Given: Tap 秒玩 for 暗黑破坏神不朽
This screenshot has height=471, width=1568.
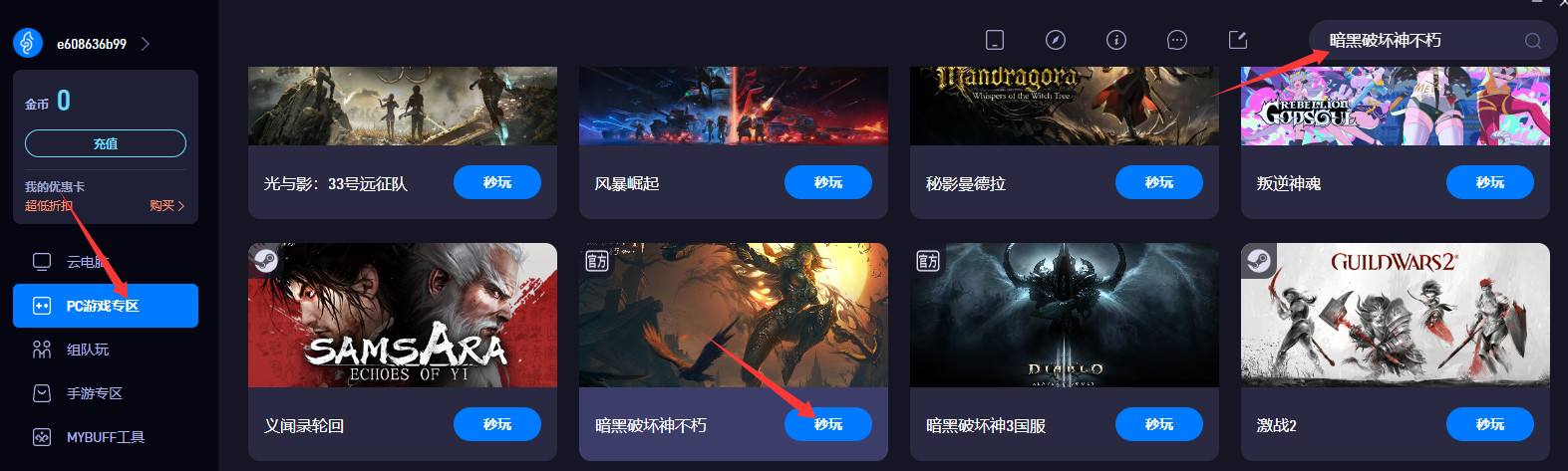Looking at the screenshot, I should 827,424.
